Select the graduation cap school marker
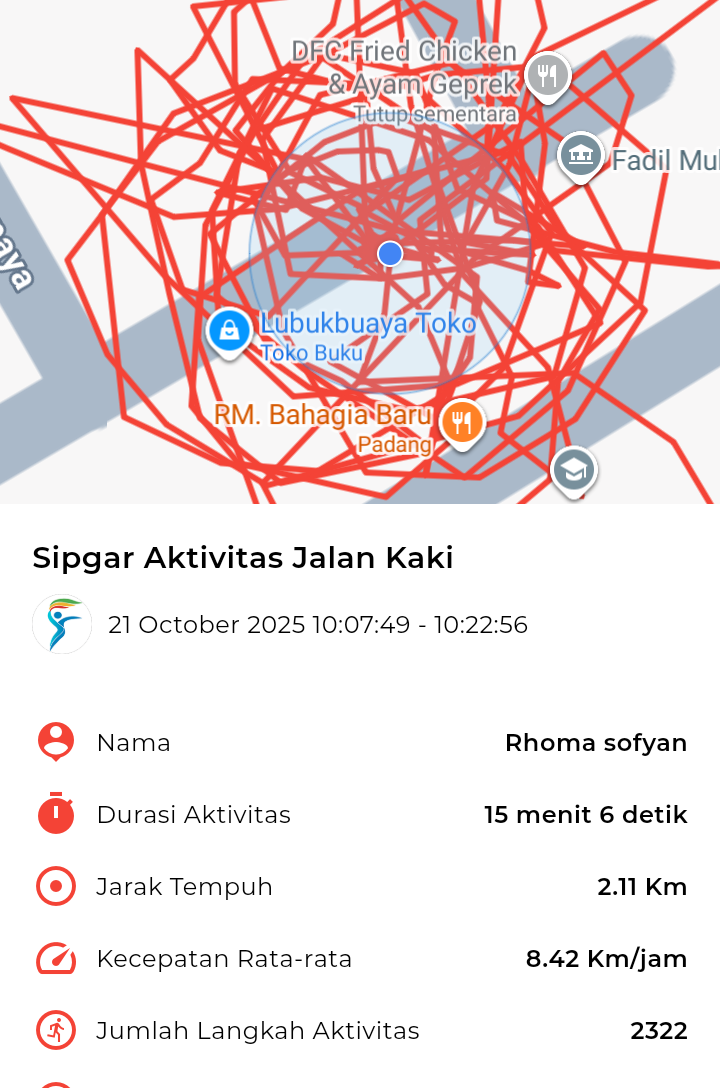Screen dimensions: 720x1088 pyautogui.click(x=573, y=470)
